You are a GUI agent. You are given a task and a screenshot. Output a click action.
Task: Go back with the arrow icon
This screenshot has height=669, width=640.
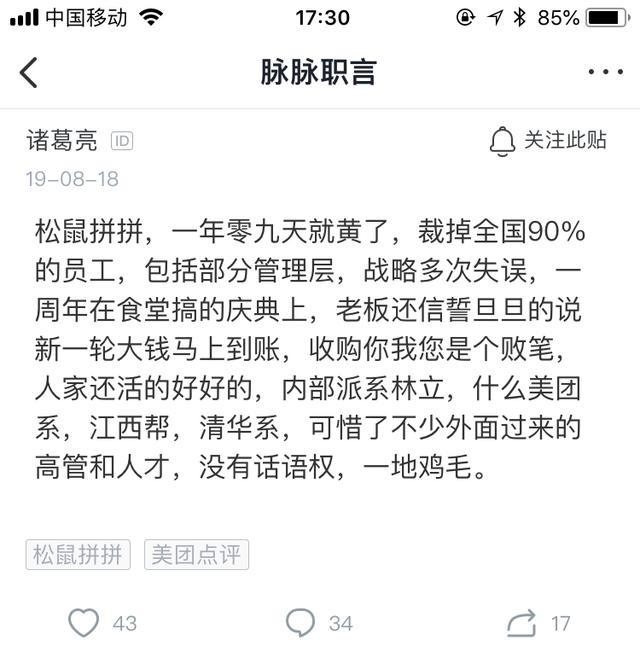click(x=29, y=73)
